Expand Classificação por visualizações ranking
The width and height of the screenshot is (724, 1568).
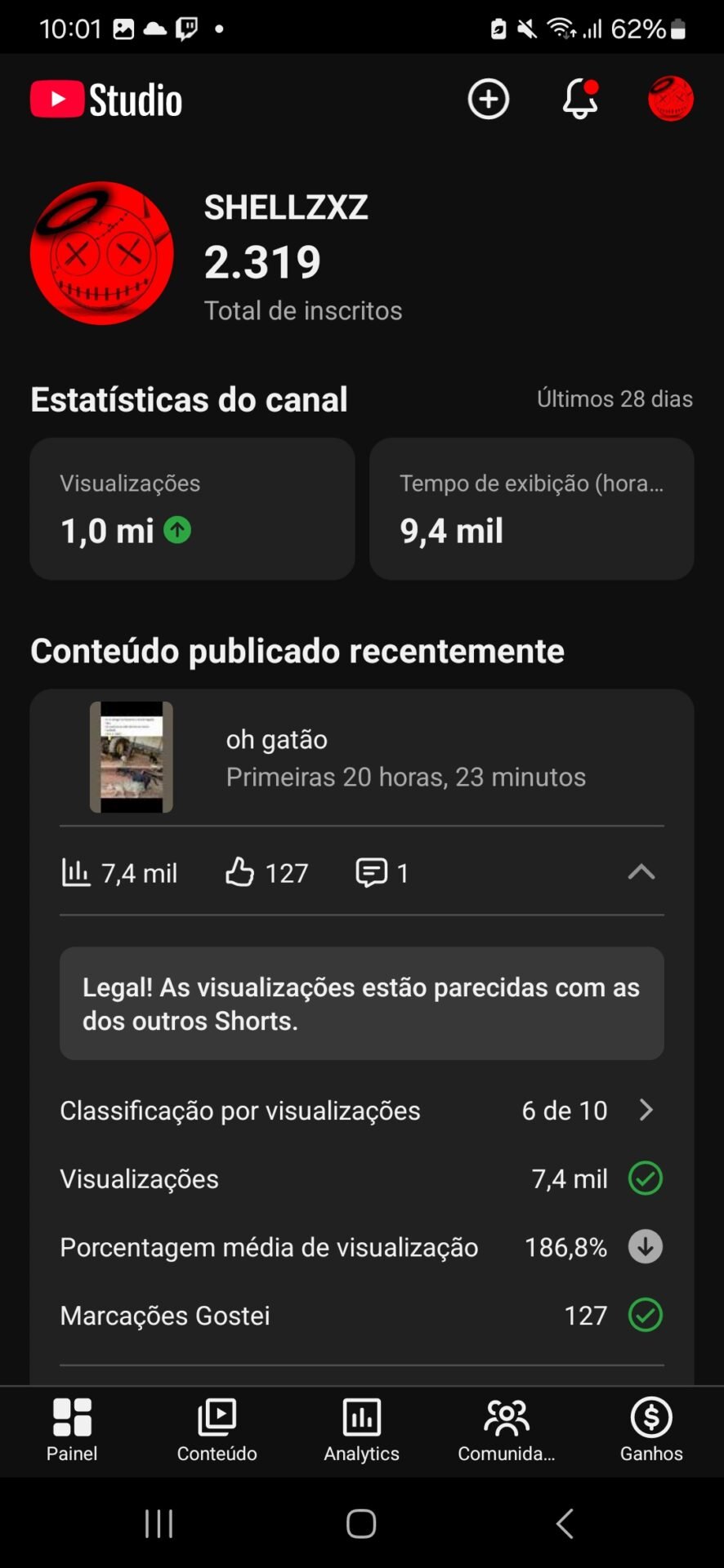pyautogui.click(x=646, y=1110)
